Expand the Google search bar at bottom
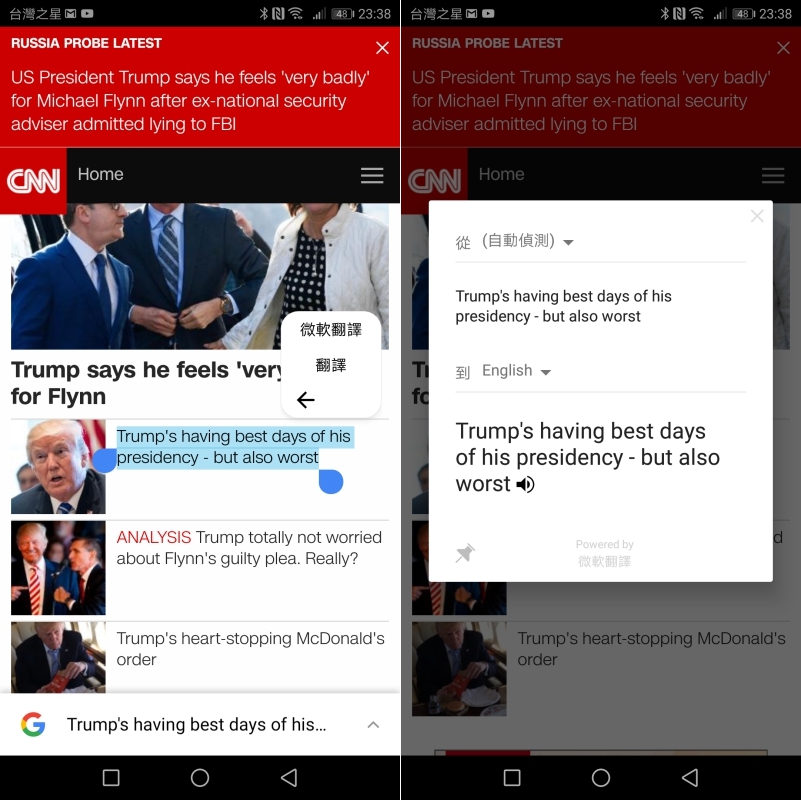Image resolution: width=801 pixels, height=800 pixels. [x=373, y=725]
